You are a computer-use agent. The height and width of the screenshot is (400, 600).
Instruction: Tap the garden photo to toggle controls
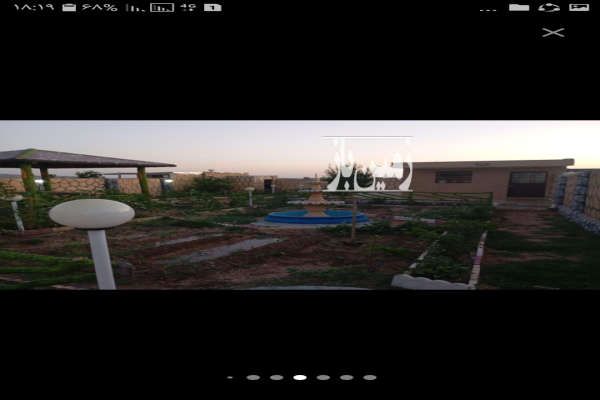[300, 205]
